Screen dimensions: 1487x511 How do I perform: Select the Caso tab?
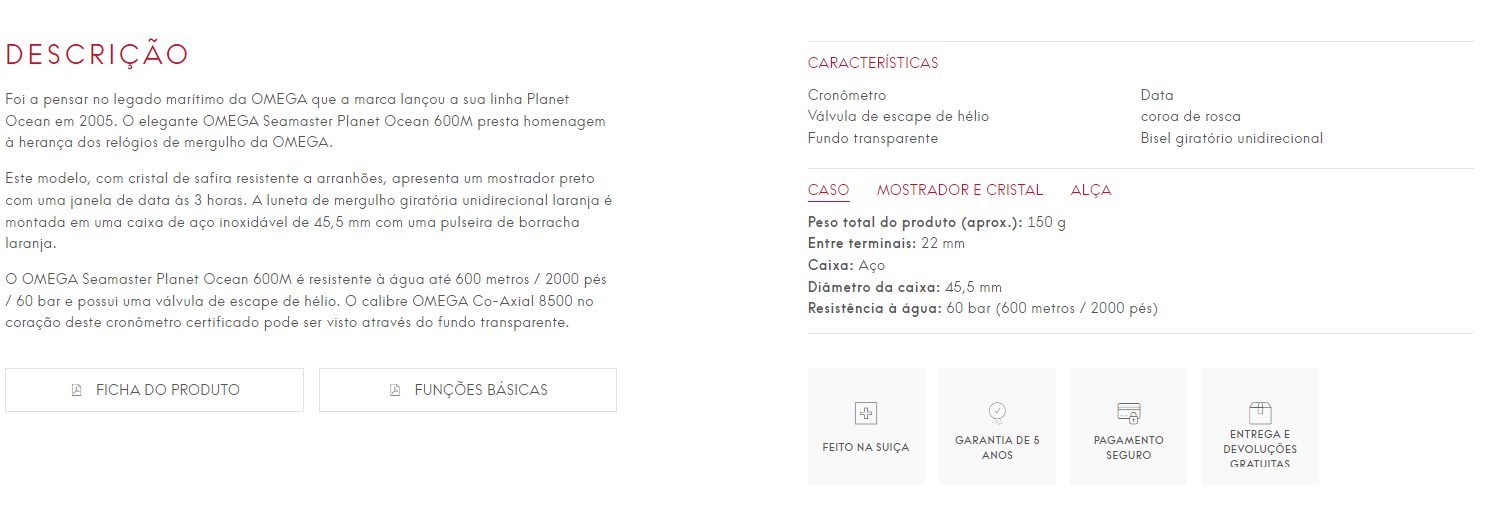tap(828, 190)
